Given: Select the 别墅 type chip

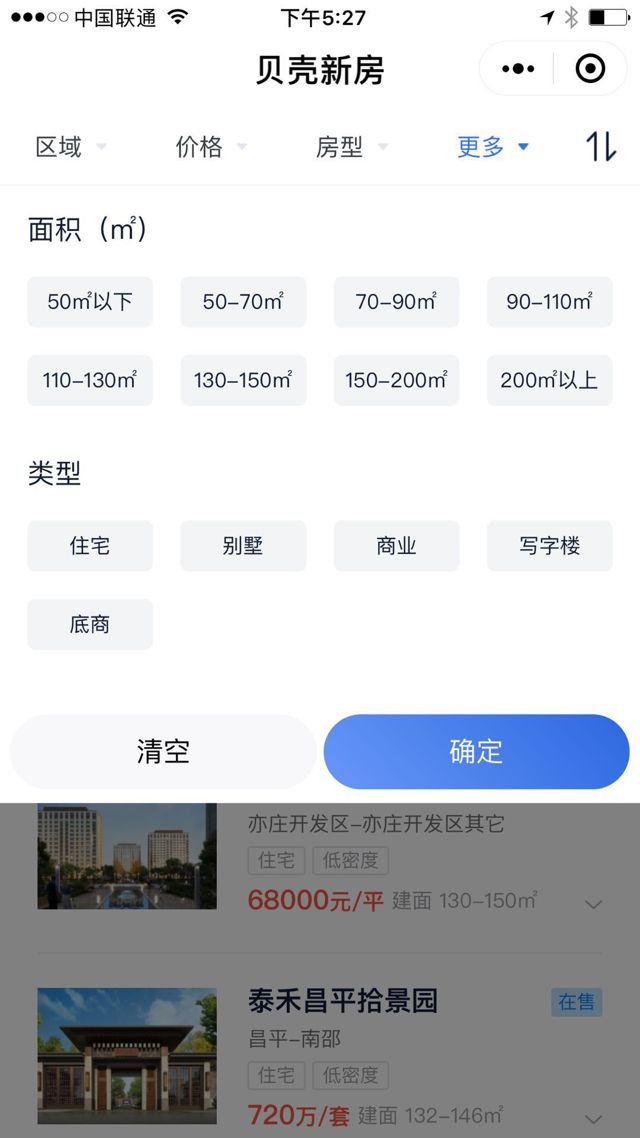Looking at the screenshot, I should (243, 546).
